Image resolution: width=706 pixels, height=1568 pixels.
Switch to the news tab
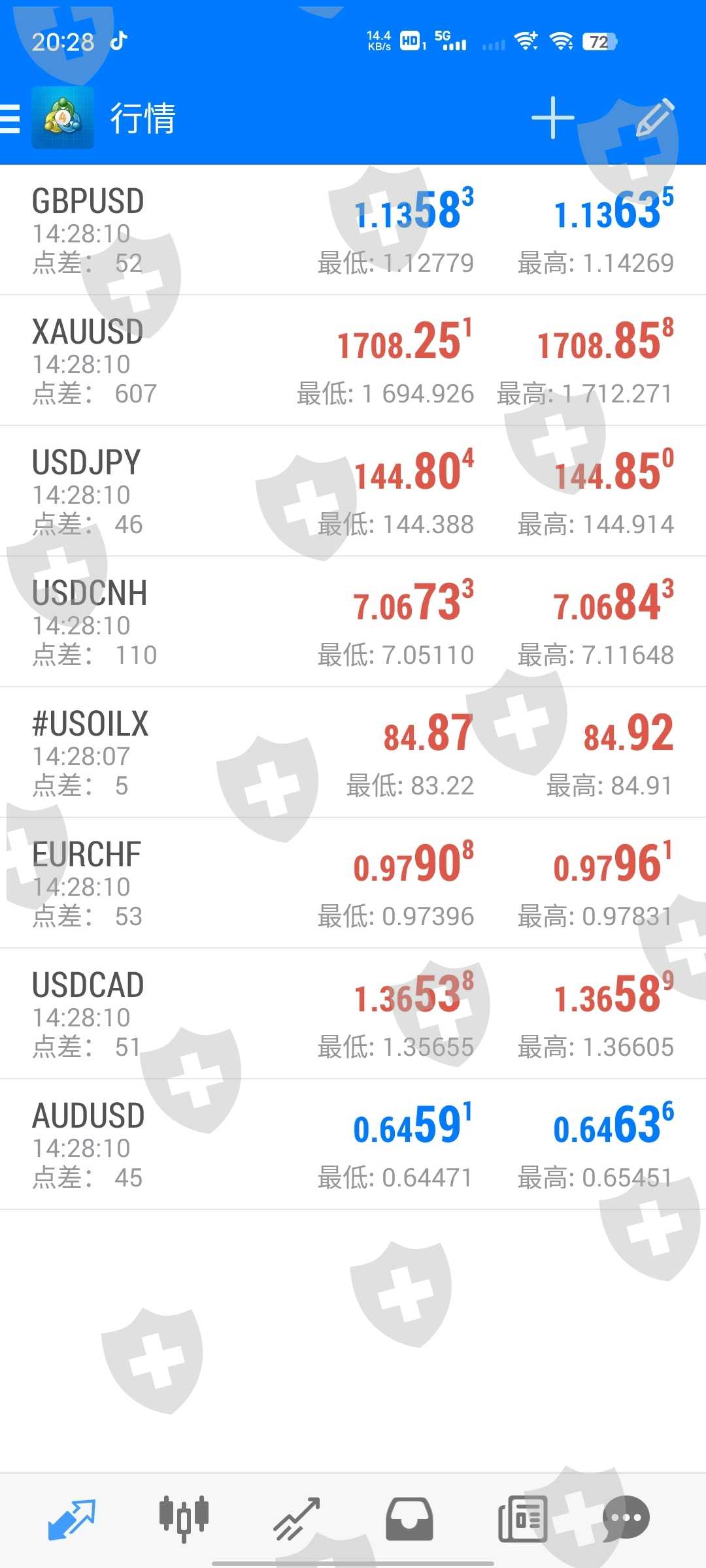click(522, 1518)
